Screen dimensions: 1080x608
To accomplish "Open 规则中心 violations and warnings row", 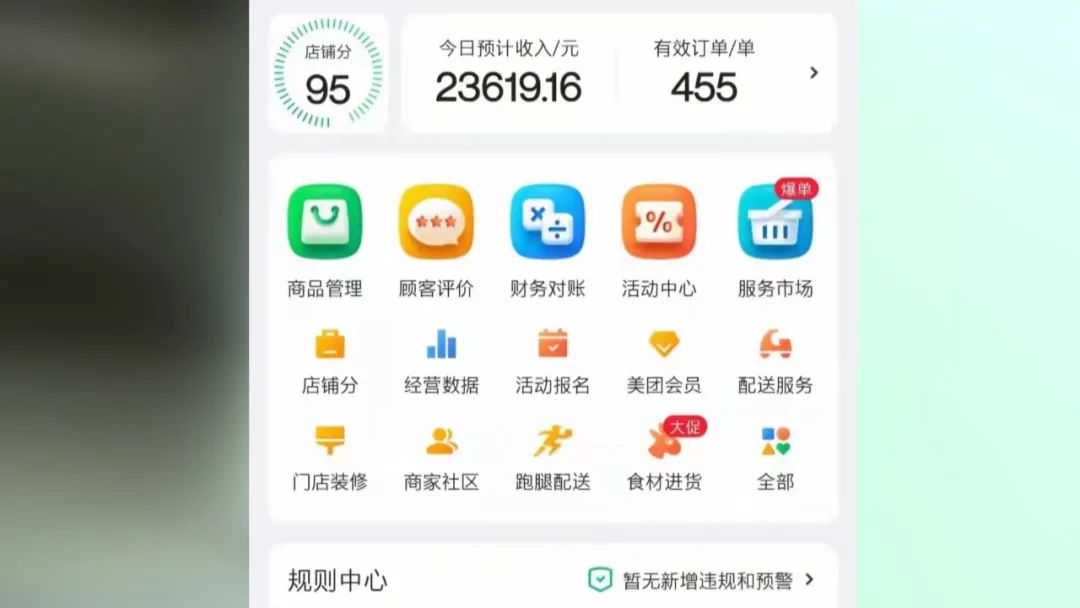I will 700,580.
